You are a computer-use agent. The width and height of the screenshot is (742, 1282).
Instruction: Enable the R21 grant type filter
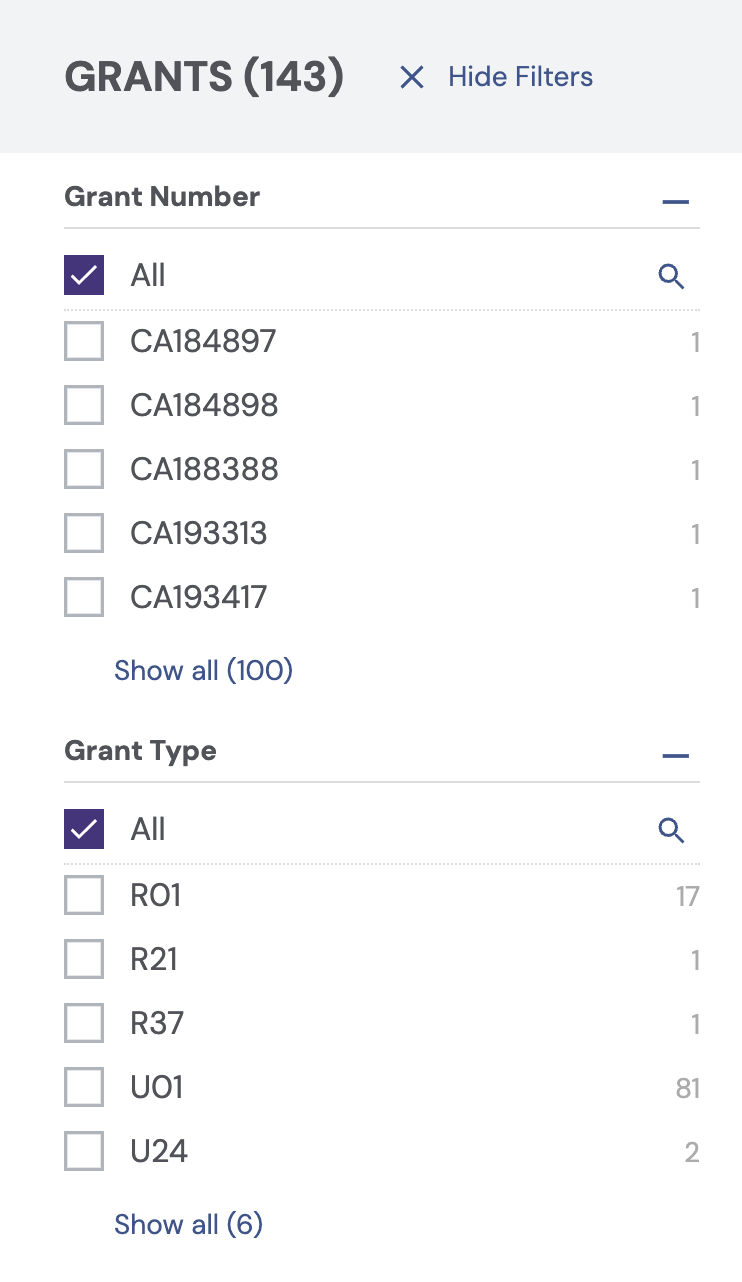pyautogui.click(x=84, y=958)
